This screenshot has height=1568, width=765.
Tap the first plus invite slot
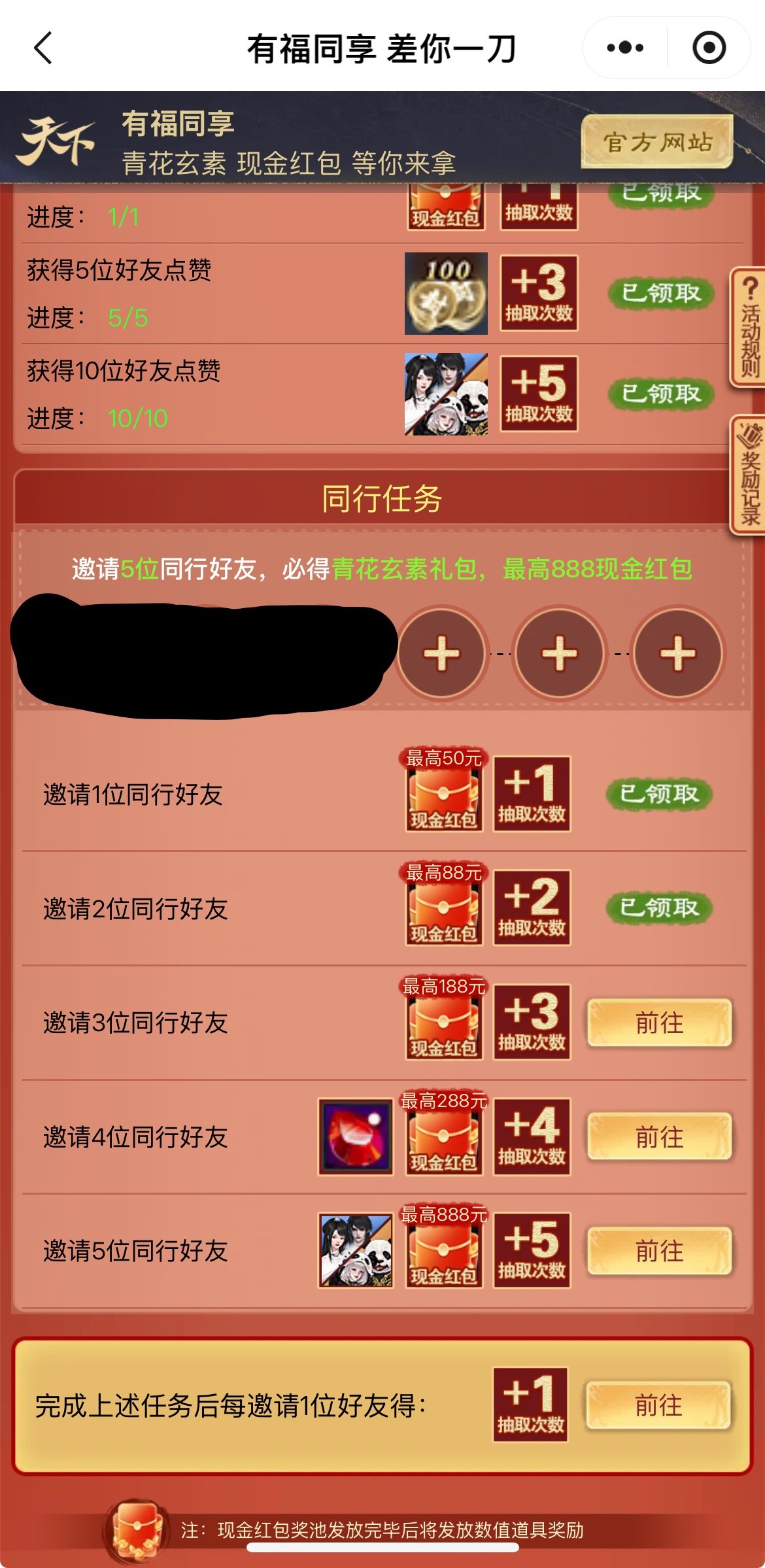[x=442, y=653]
